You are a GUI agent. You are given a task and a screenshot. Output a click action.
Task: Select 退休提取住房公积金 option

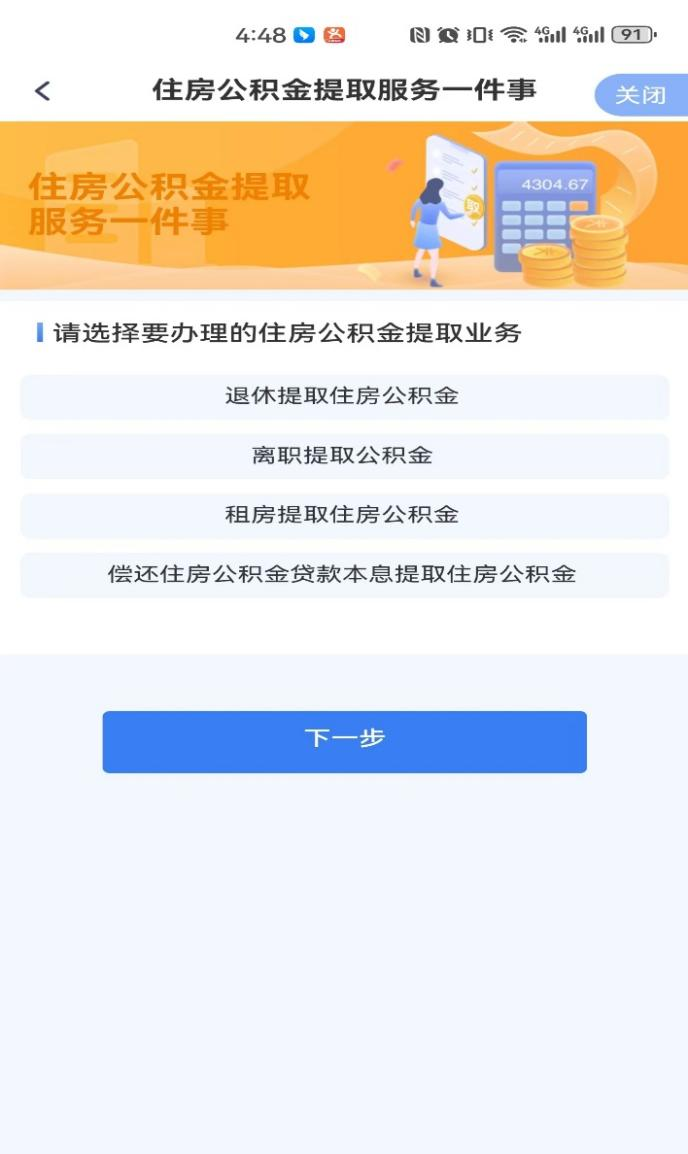point(343,396)
